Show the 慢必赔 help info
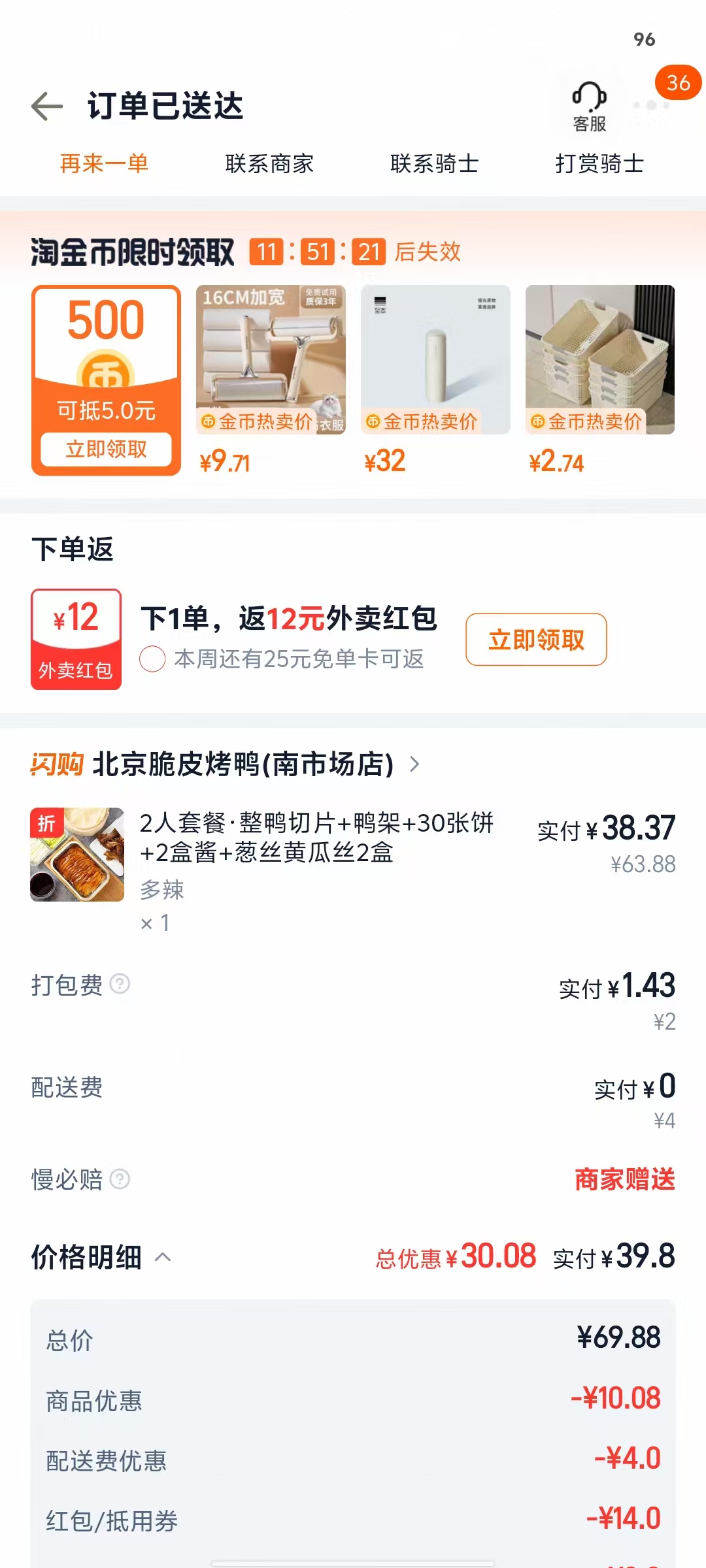Viewport: 706px width, 1568px height. (x=120, y=1179)
